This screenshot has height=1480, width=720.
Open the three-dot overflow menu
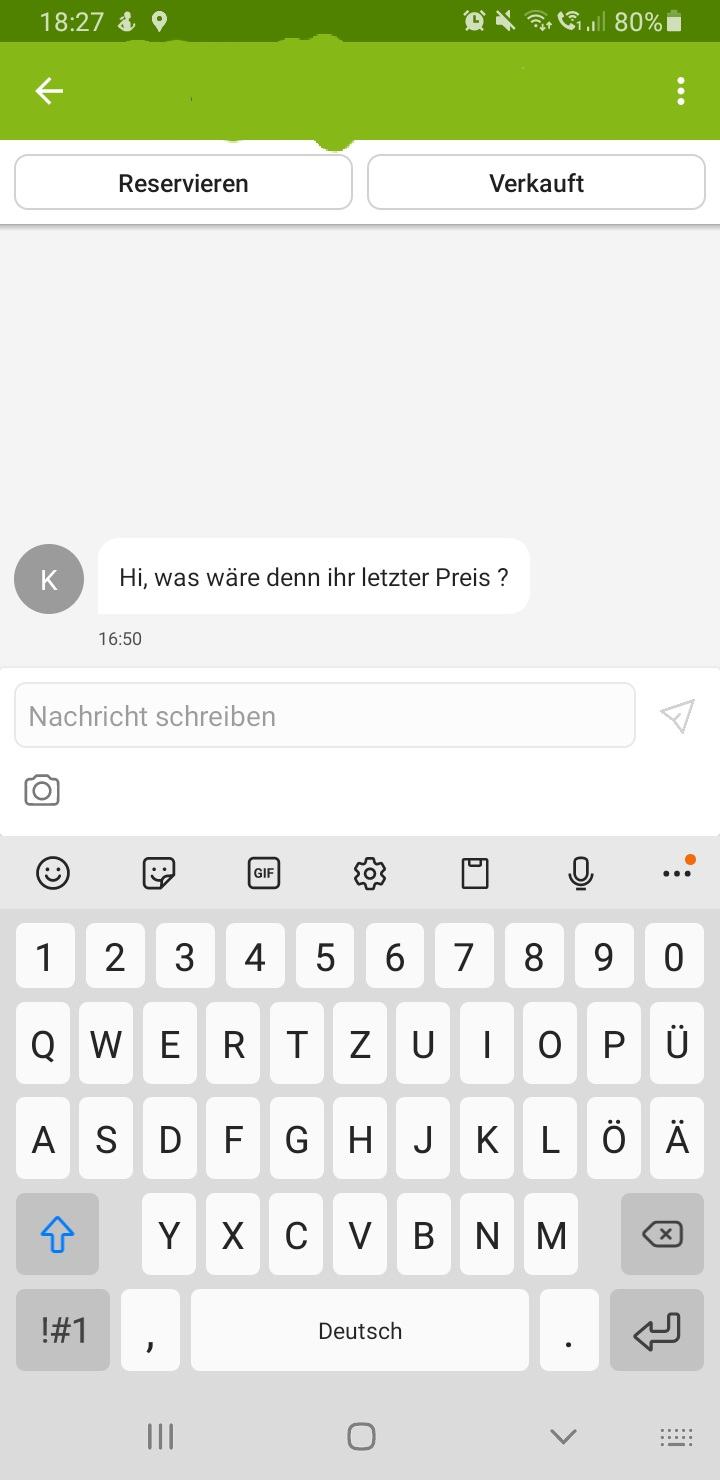(x=681, y=91)
